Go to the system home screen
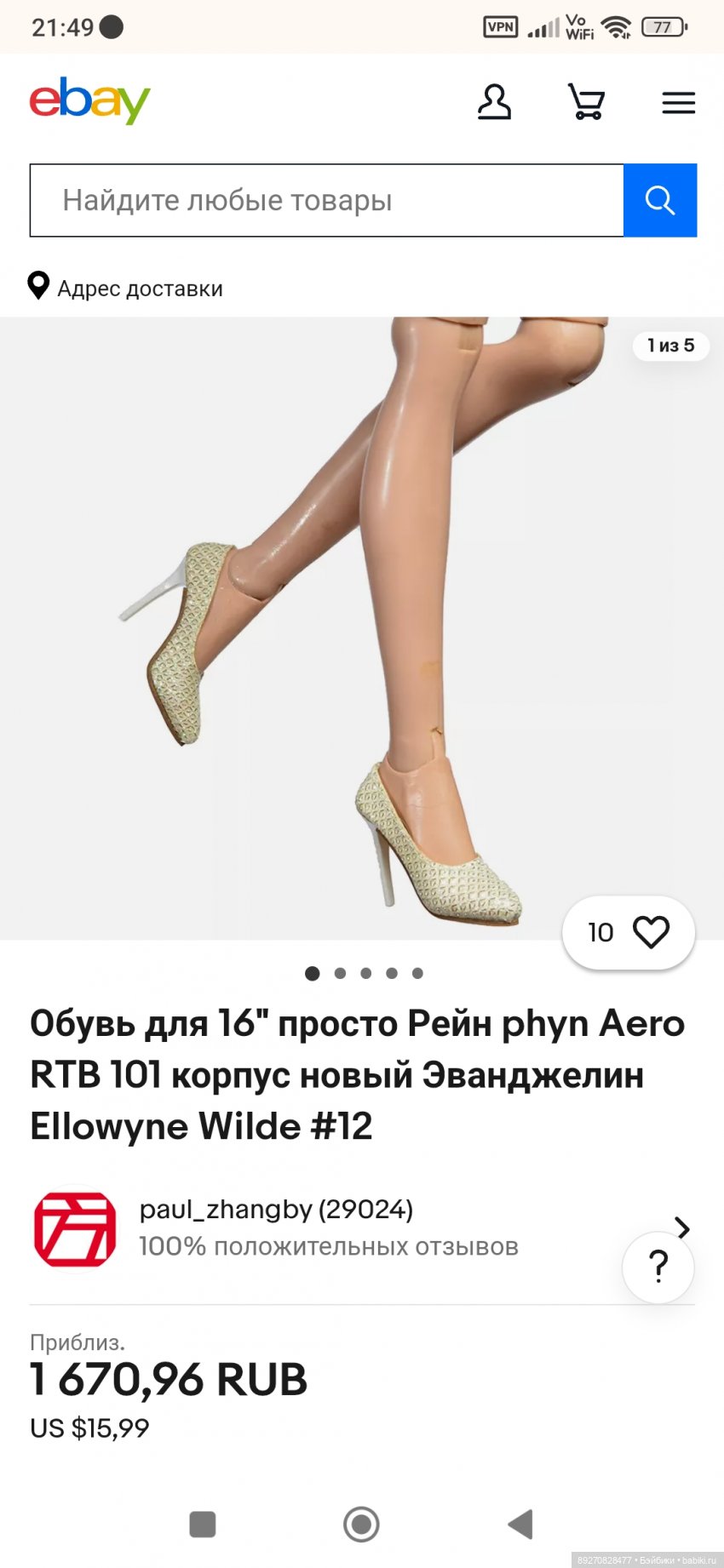 (361, 1524)
